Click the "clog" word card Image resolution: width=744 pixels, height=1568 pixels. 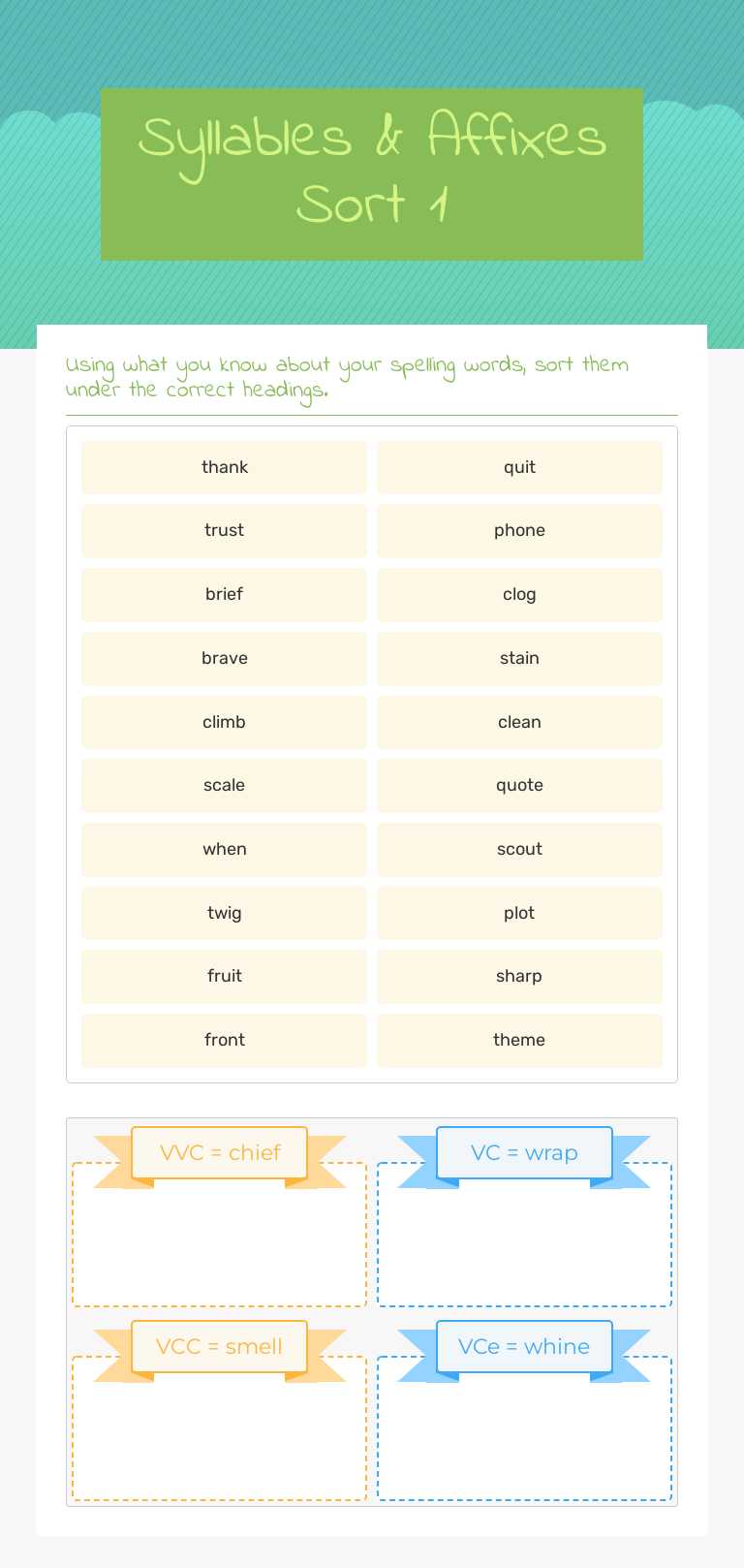tap(519, 594)
